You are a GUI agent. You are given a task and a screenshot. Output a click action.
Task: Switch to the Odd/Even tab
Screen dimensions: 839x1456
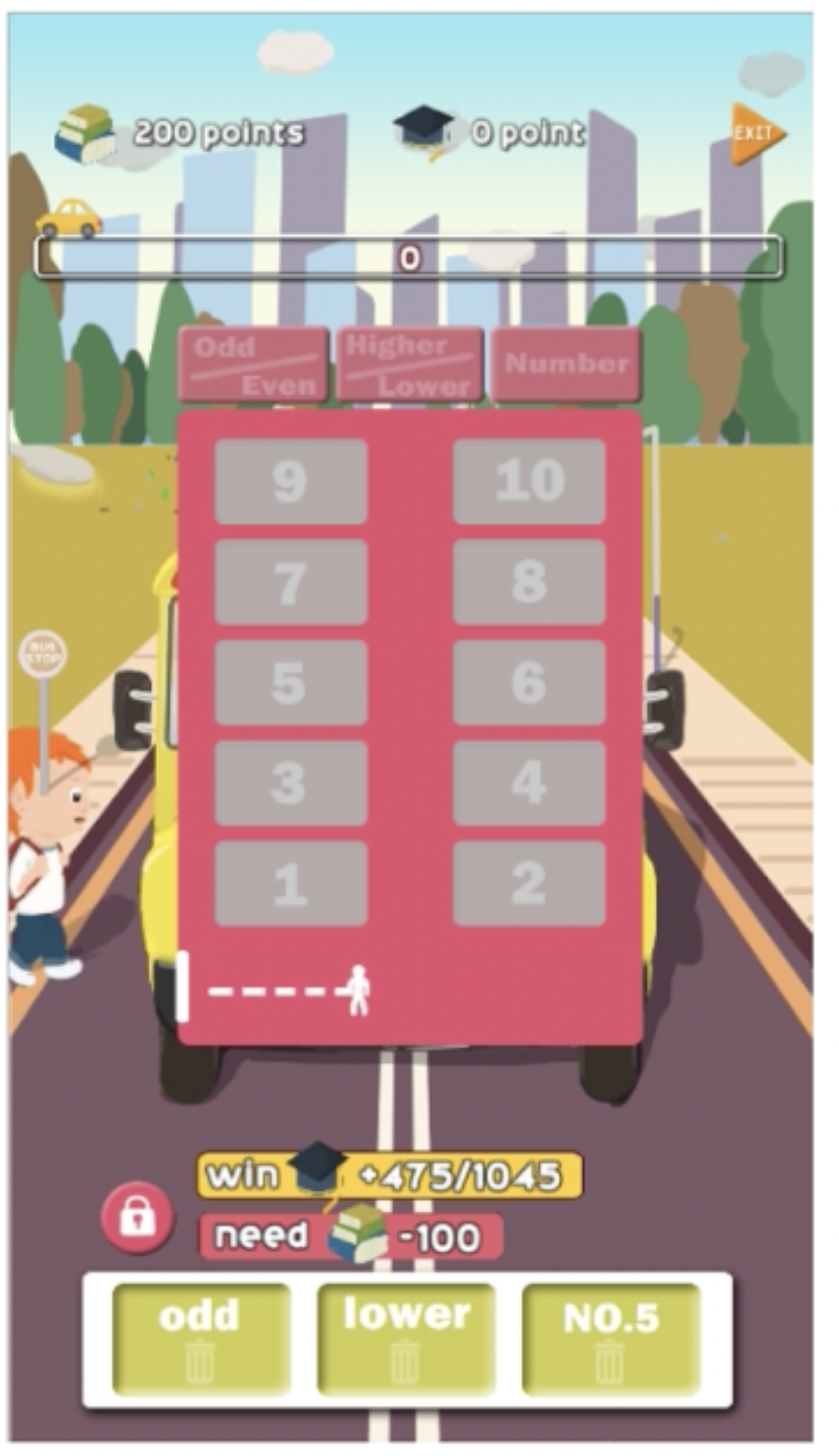click(x=253, y=364)
